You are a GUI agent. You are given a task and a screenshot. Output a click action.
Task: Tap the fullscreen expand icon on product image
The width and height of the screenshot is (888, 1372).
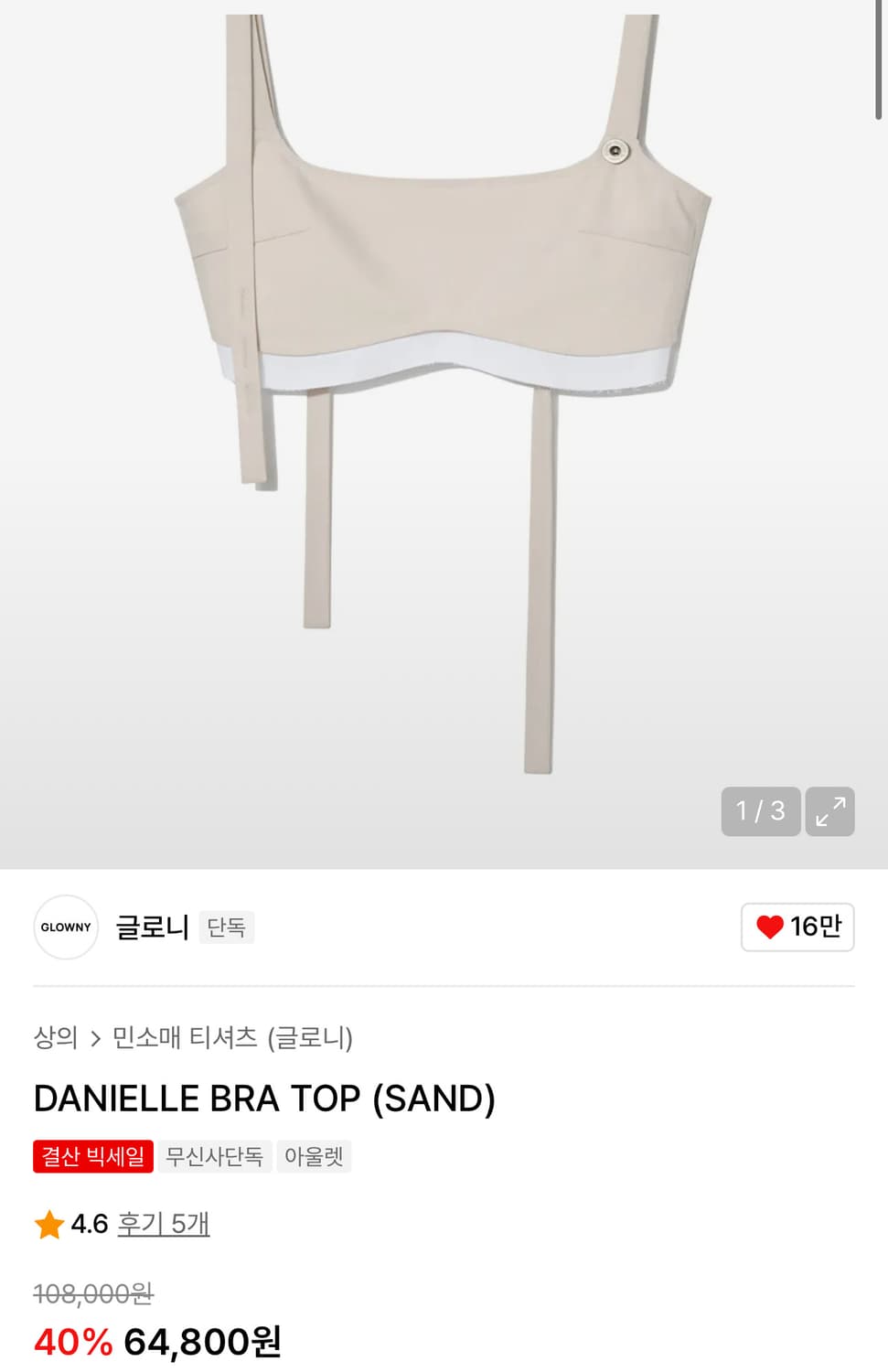click(x=830, y=811)
